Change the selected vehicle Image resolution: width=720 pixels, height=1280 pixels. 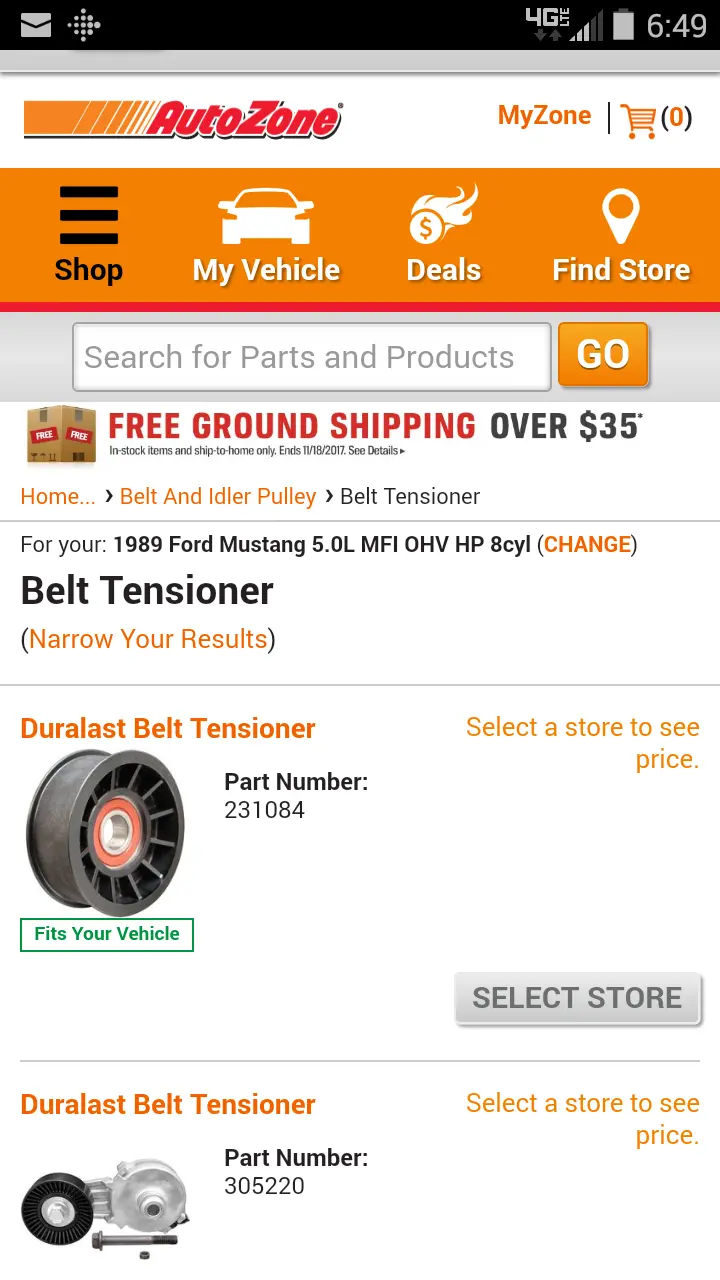click(587, 545)
